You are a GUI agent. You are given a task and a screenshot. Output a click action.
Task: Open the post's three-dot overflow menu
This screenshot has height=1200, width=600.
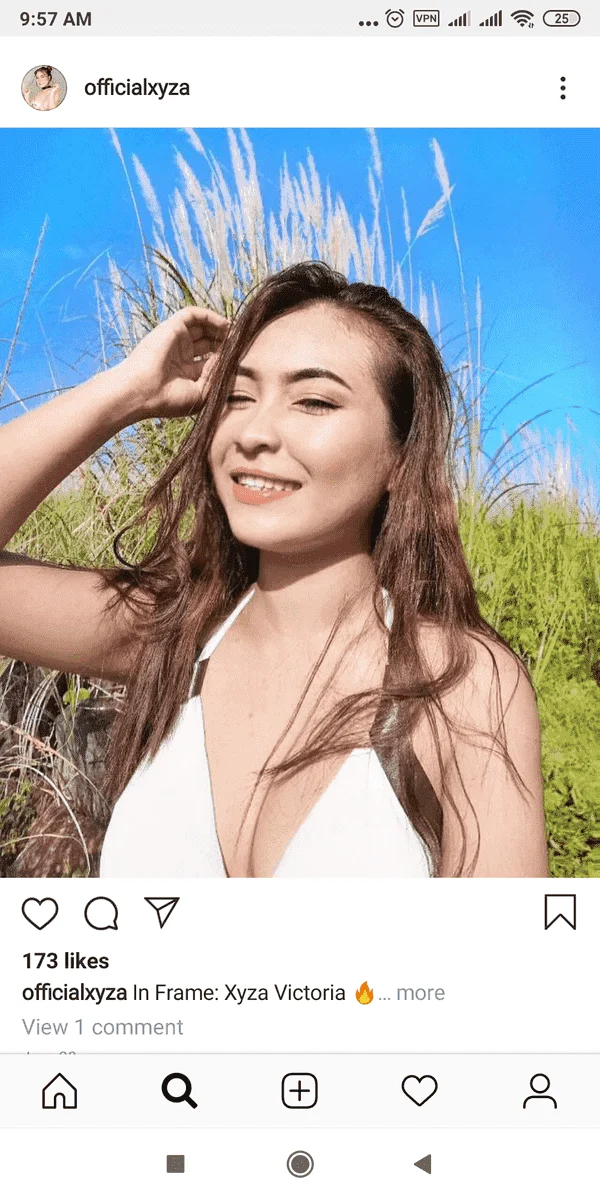click(563, 88)
